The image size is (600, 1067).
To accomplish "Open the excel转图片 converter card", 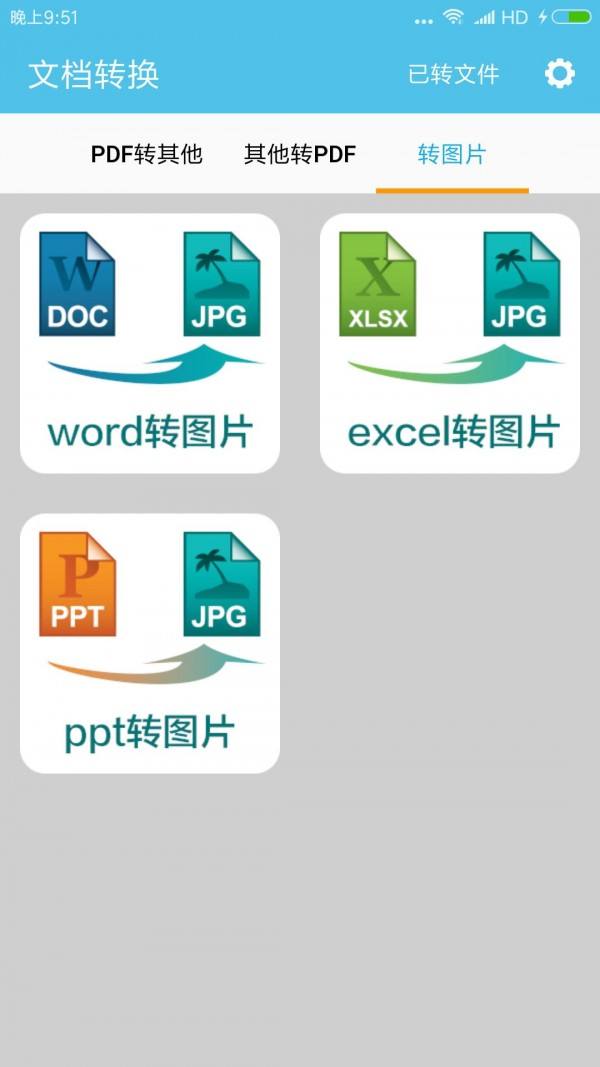I will pyautogui.click(x=450, y=343).
